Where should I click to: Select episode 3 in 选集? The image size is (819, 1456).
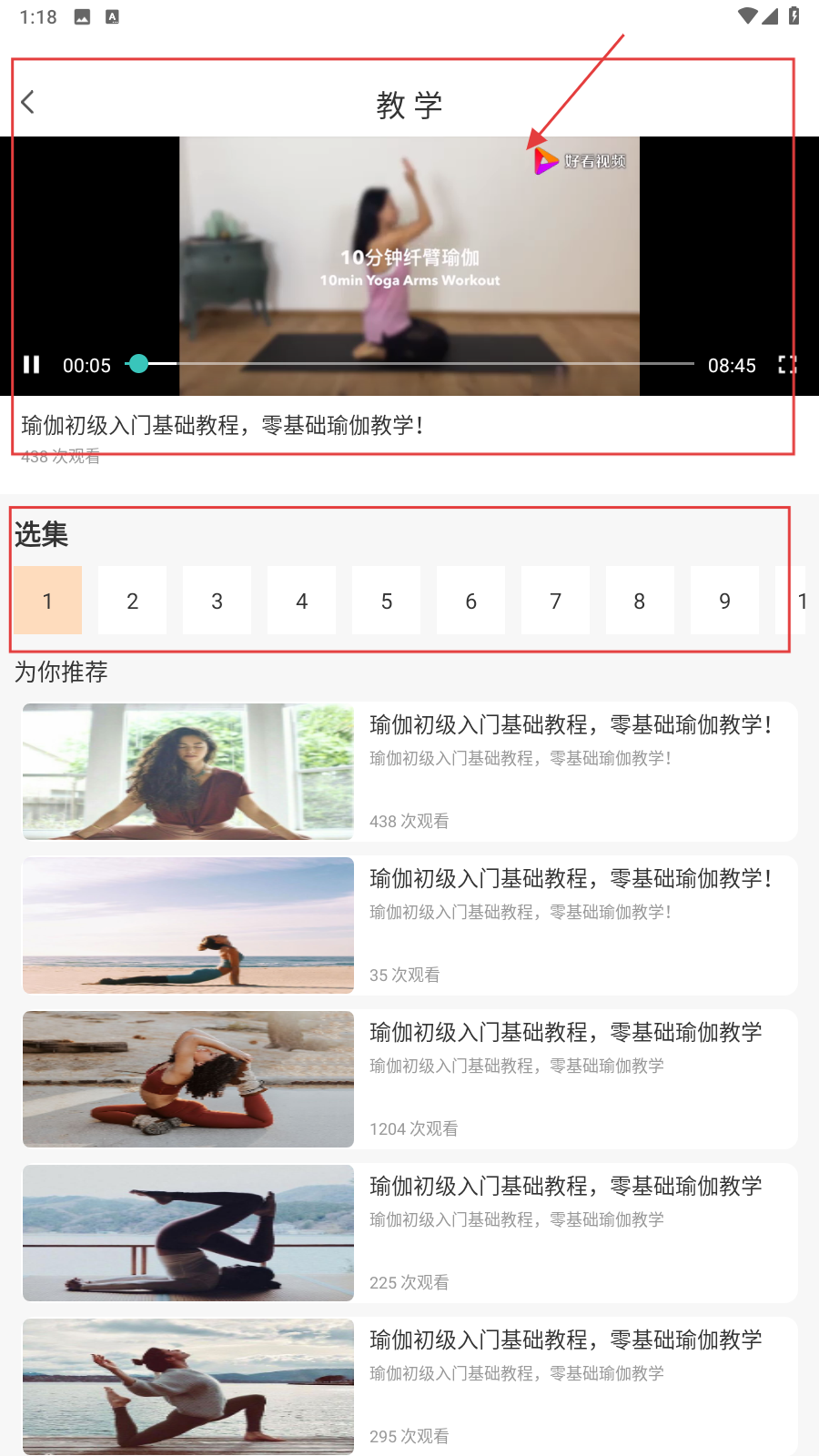[x=217, y=601]
